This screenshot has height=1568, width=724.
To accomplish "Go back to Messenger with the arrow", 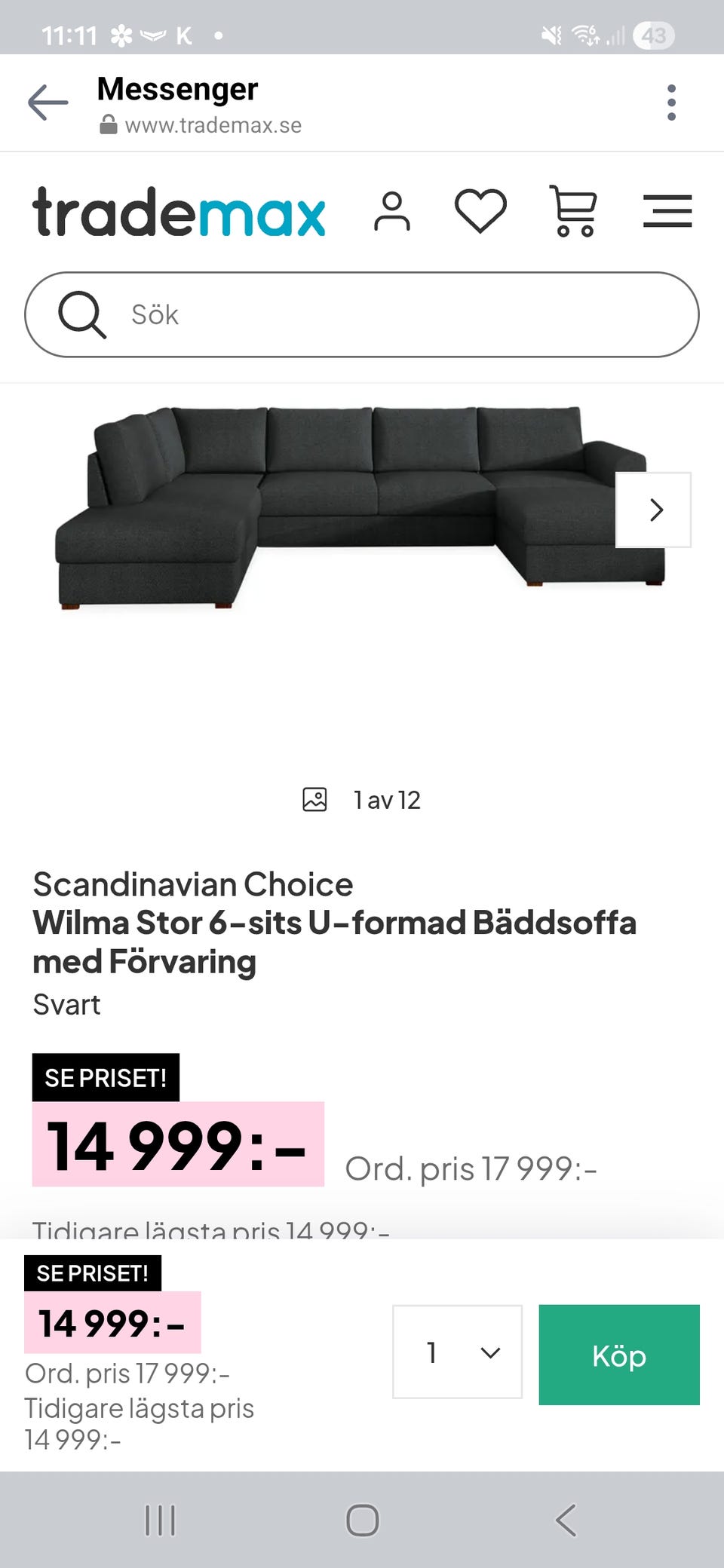I will 48,103.
